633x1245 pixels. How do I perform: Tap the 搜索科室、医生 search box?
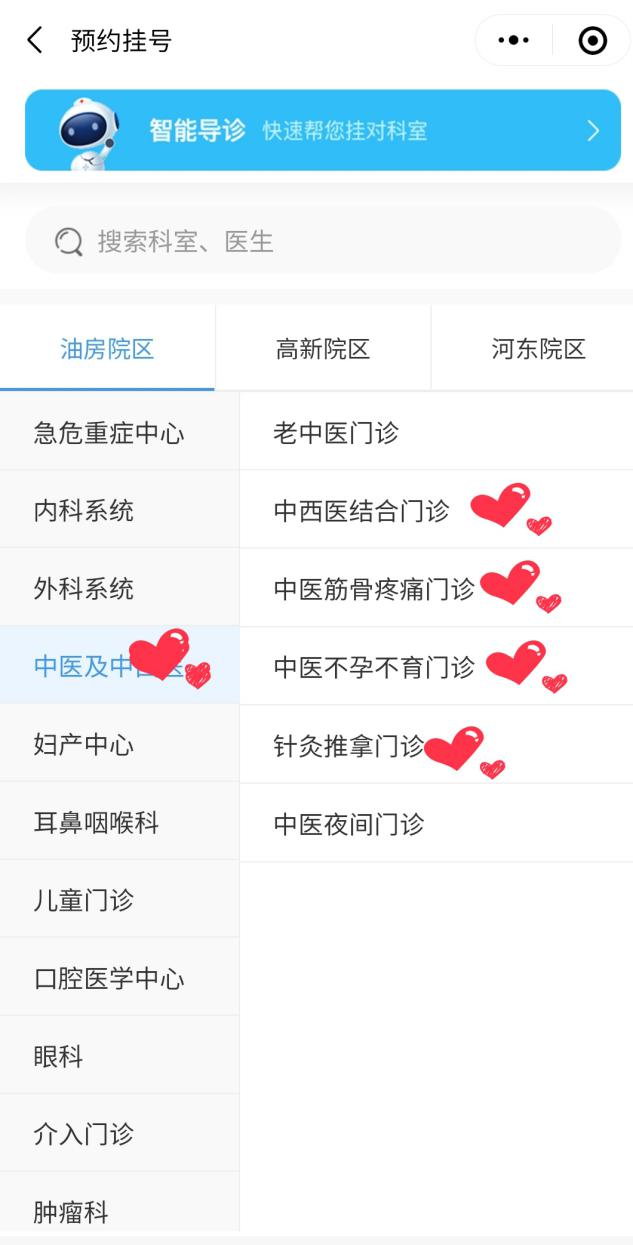323,240
